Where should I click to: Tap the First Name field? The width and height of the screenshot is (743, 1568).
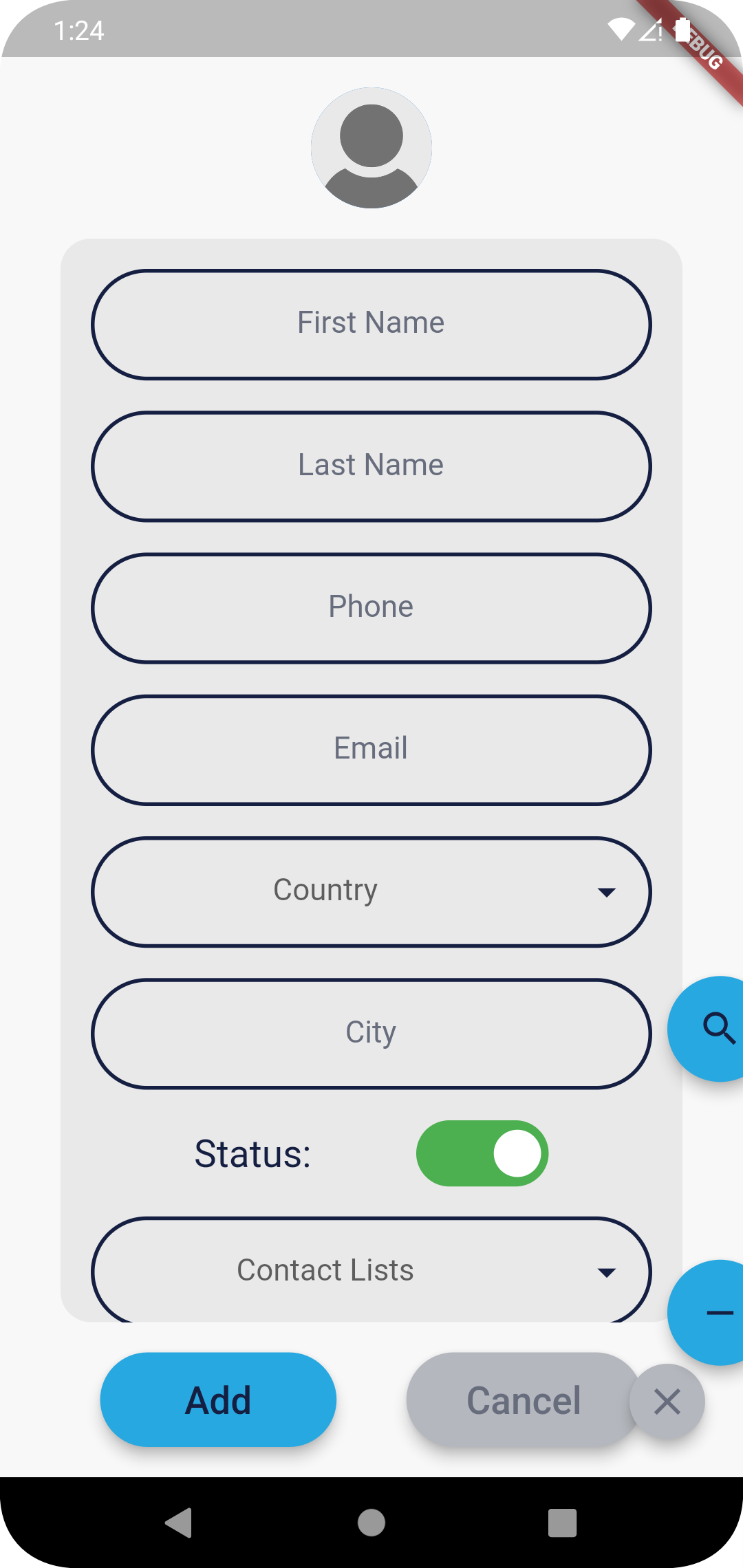pos(371,323)
